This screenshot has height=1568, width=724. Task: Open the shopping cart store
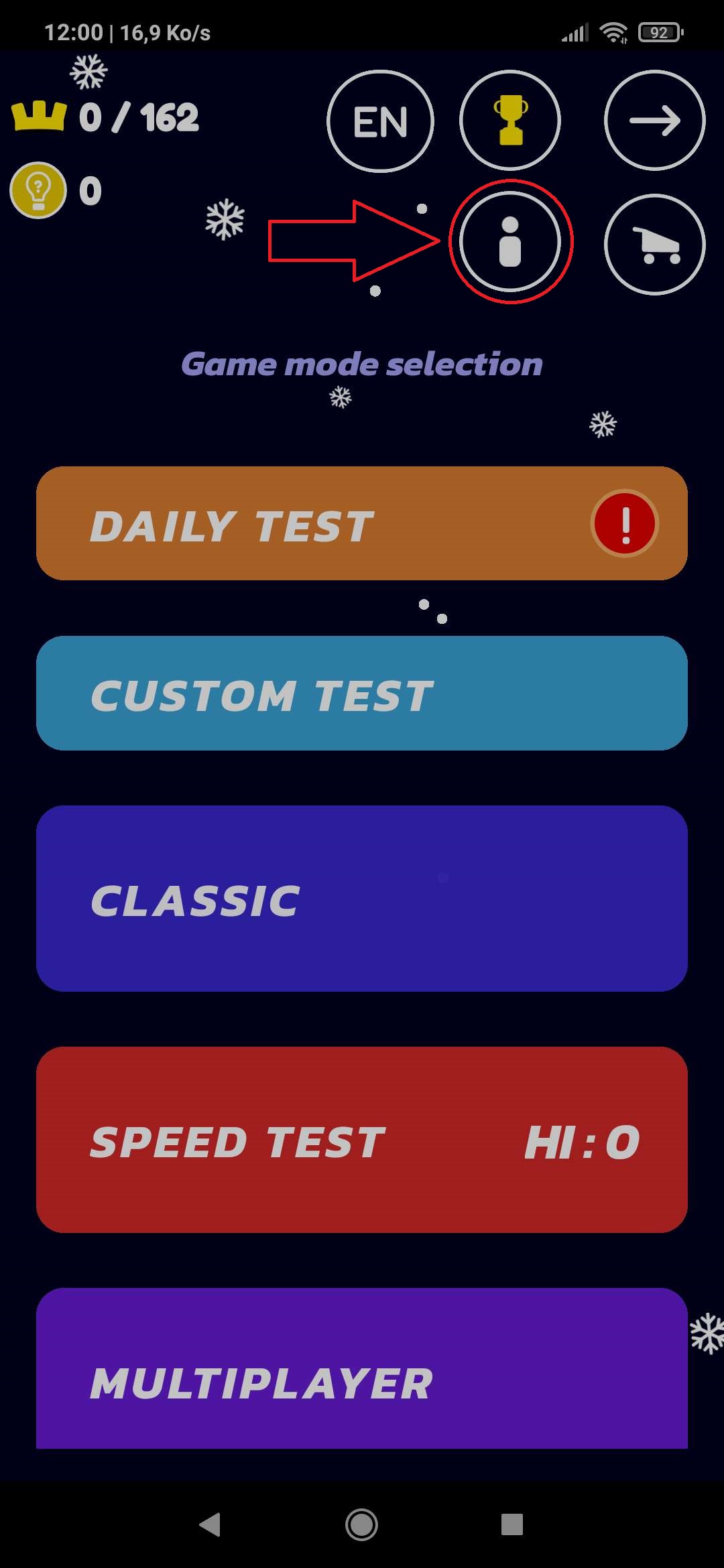pos(654,245)
